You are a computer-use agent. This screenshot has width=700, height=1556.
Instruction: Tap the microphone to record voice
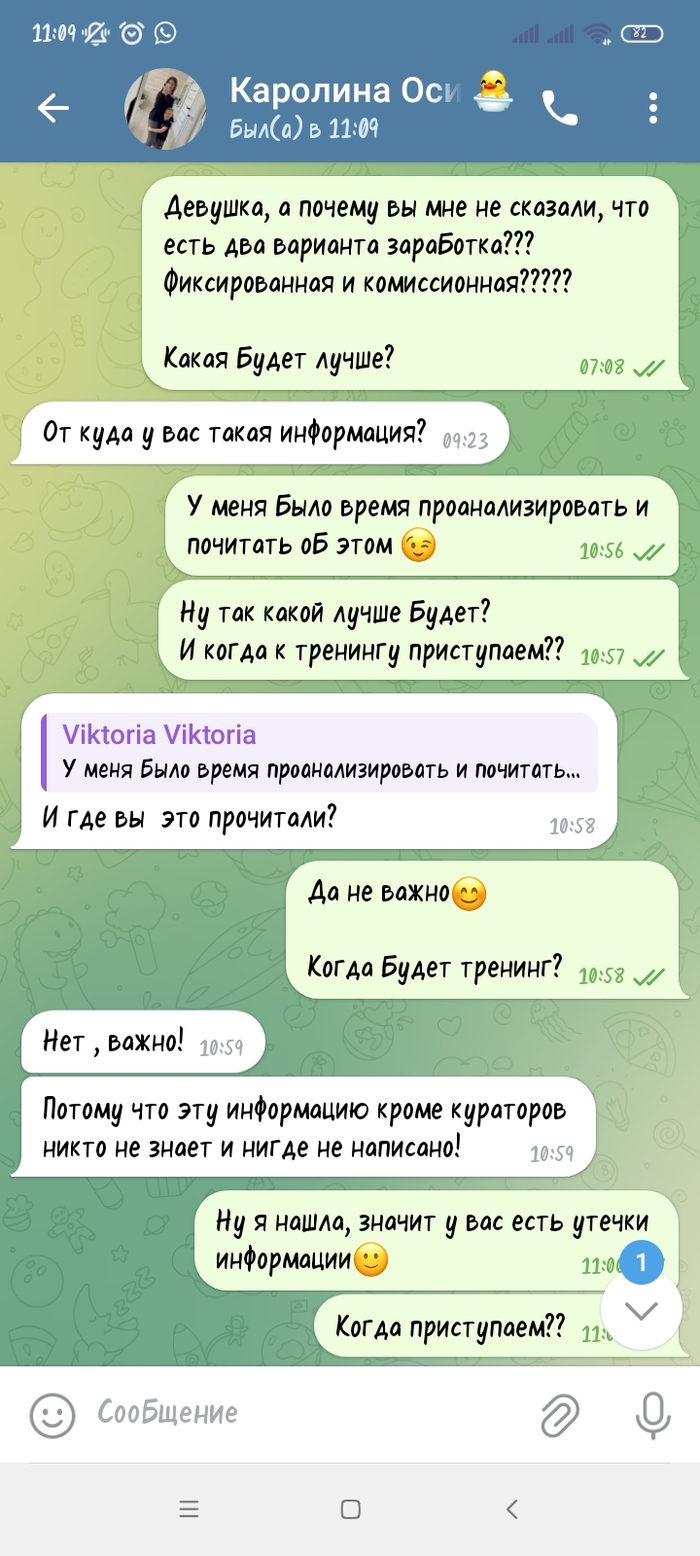(x=653, y=1414)
